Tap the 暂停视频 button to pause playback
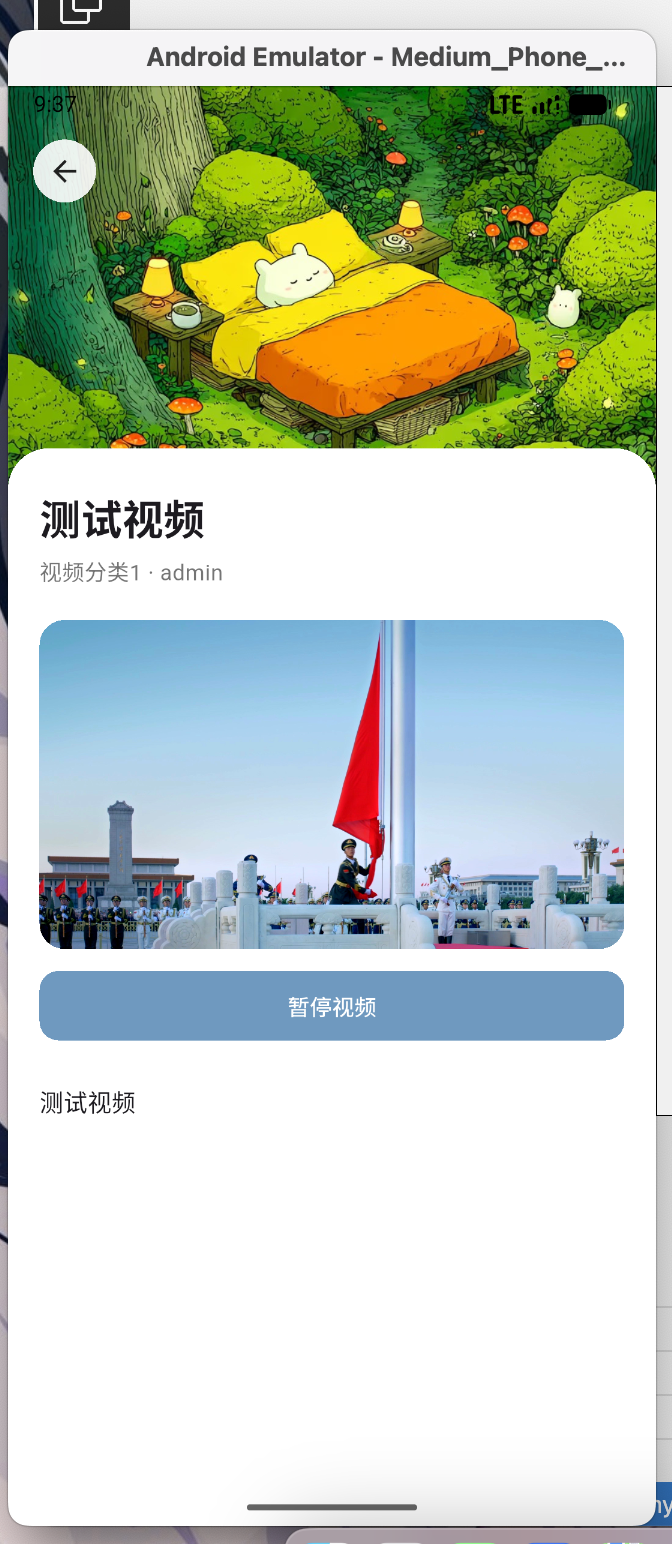The height and width of the screenshot is (1544, 672). coord(331,1006)
